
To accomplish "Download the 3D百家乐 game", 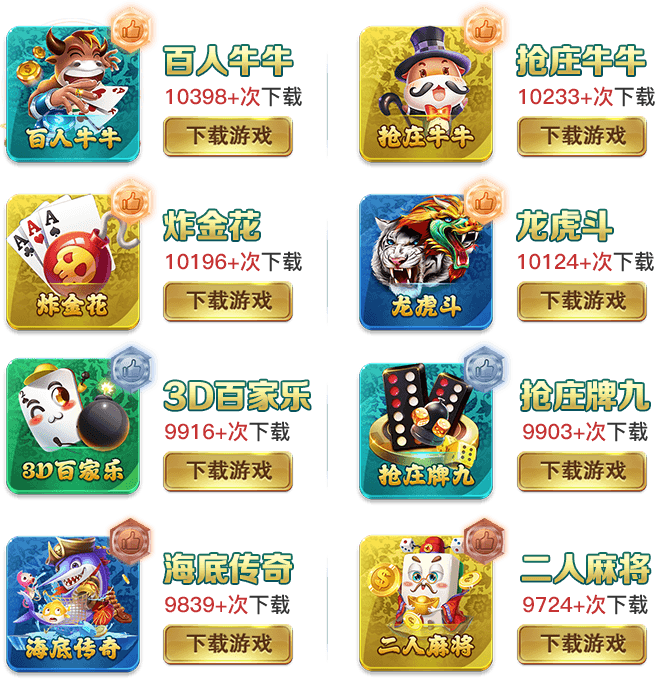I will [228, 469].
